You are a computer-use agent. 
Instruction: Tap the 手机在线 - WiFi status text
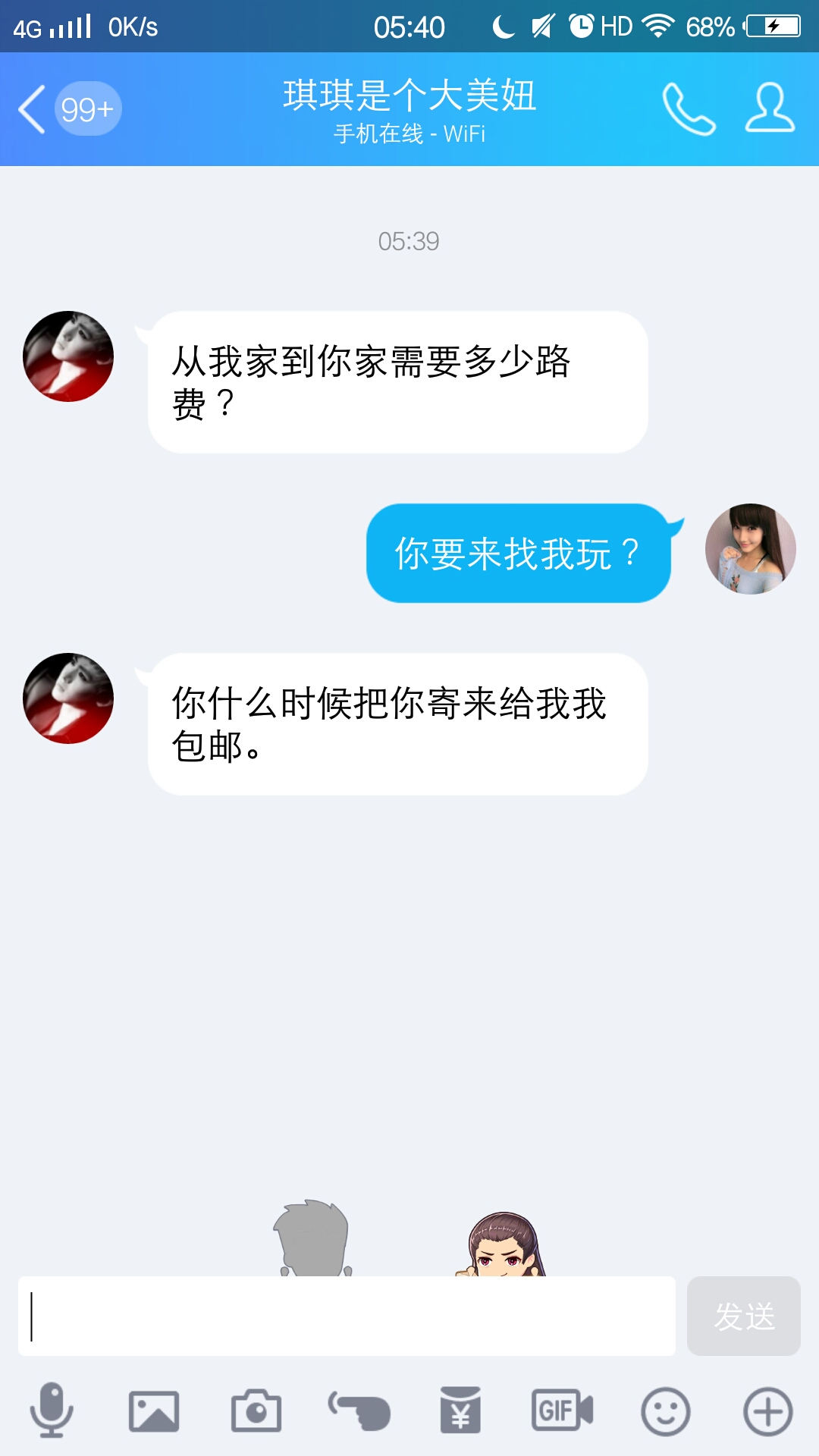(x=407, y=134)
